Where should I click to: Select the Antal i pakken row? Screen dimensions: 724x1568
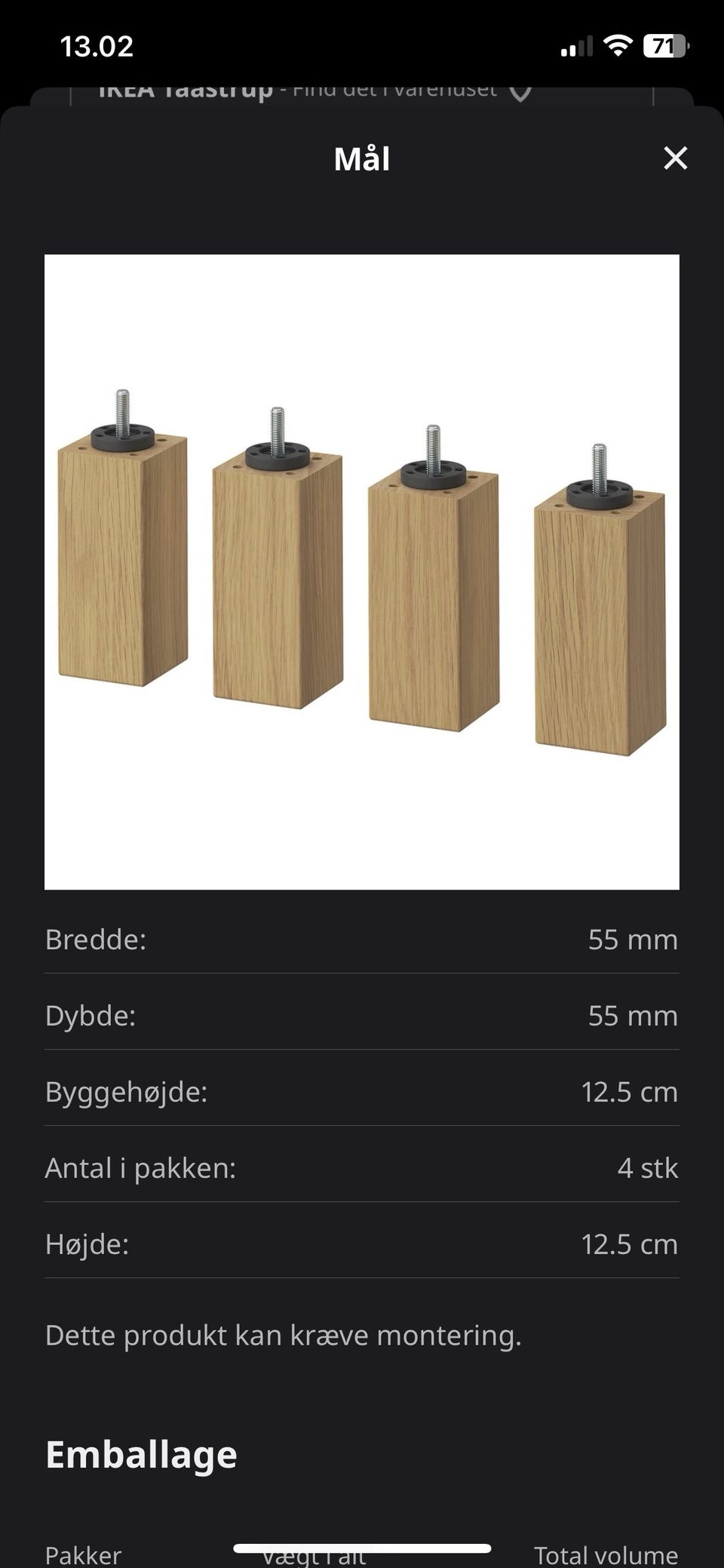pos(362,1167)
